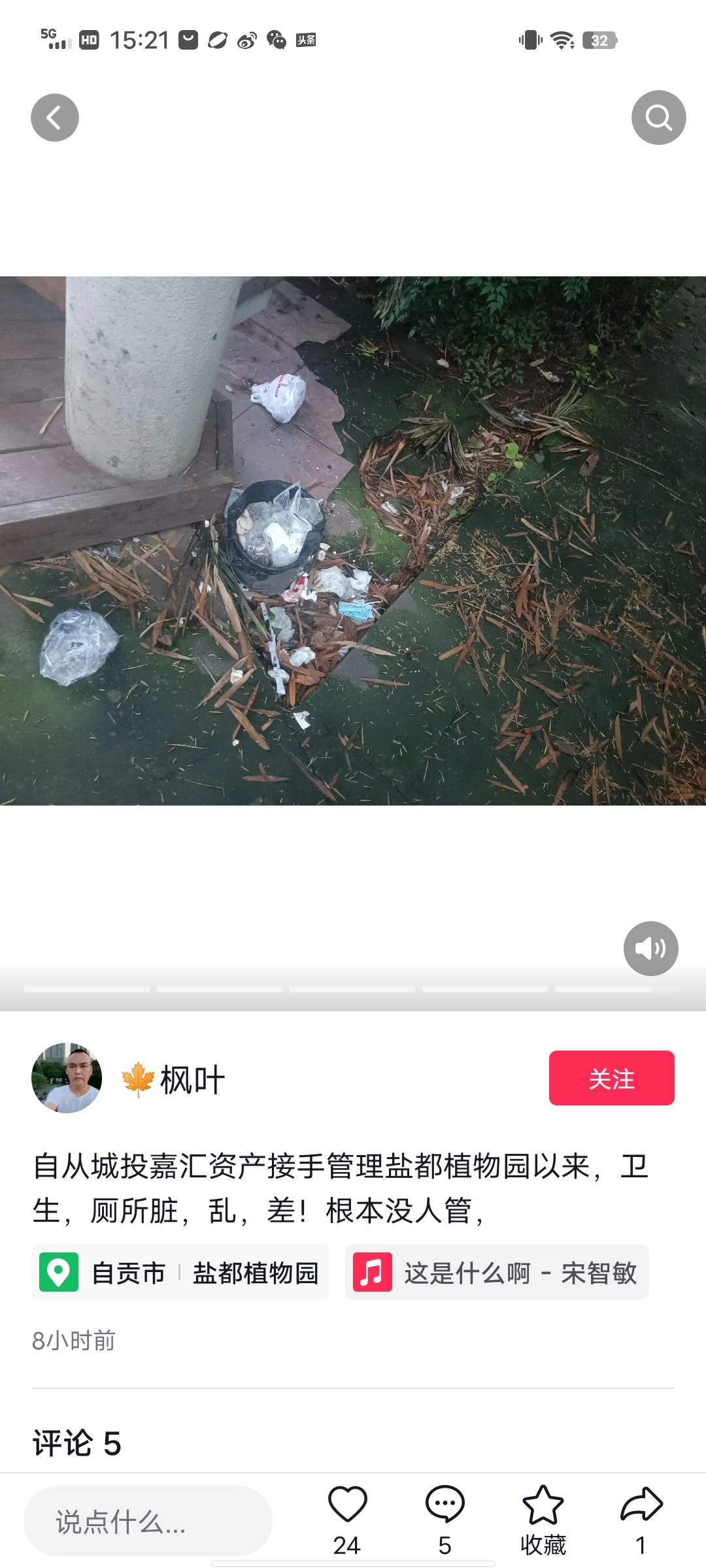Tap the 说点什么 comment field
Viewport: 706px width, 1568px height.
(148, 1521)
